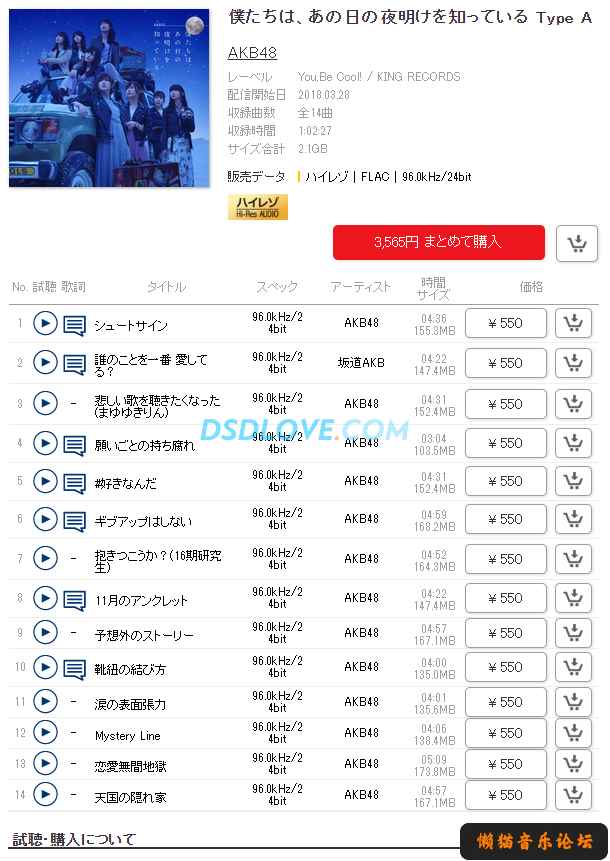Screen dimensions: 610x861
Task: View the lyrics for シュートサイン
Action: click(74, 326)
